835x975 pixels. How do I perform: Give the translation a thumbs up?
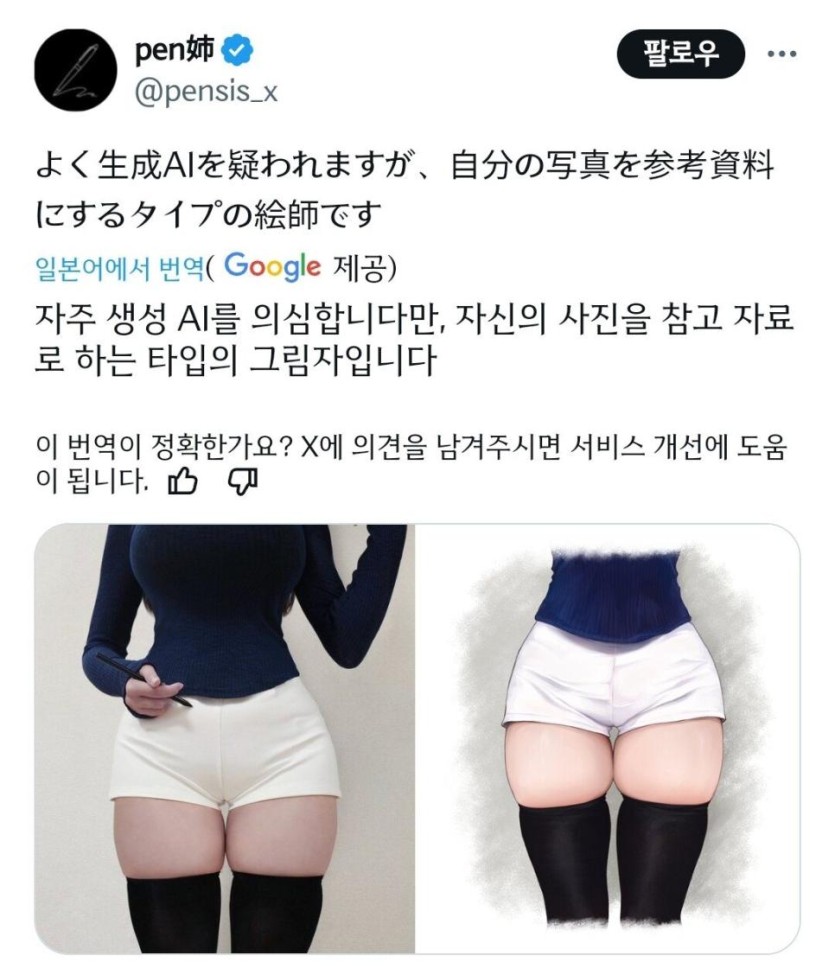184,482
